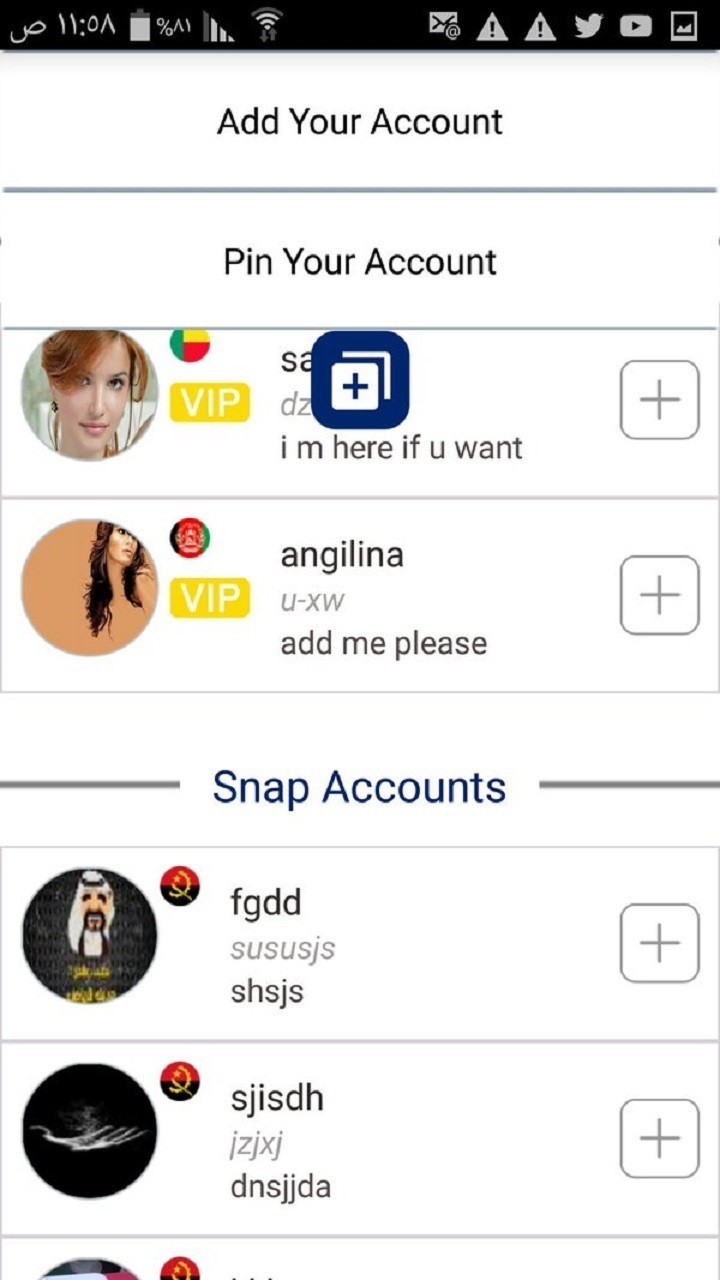Tap the VIP badge on angilina's account
Viewport: 720px width, 1280px height.
tap(209, 598)
